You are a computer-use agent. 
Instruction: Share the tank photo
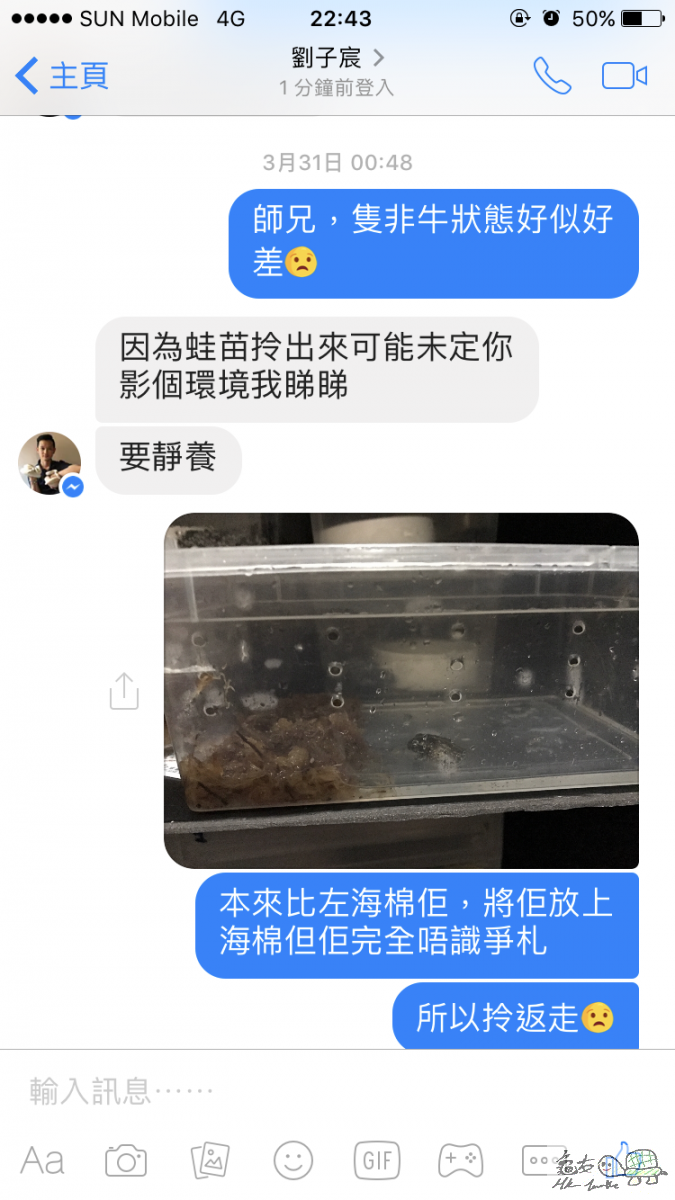coord(124,691)
